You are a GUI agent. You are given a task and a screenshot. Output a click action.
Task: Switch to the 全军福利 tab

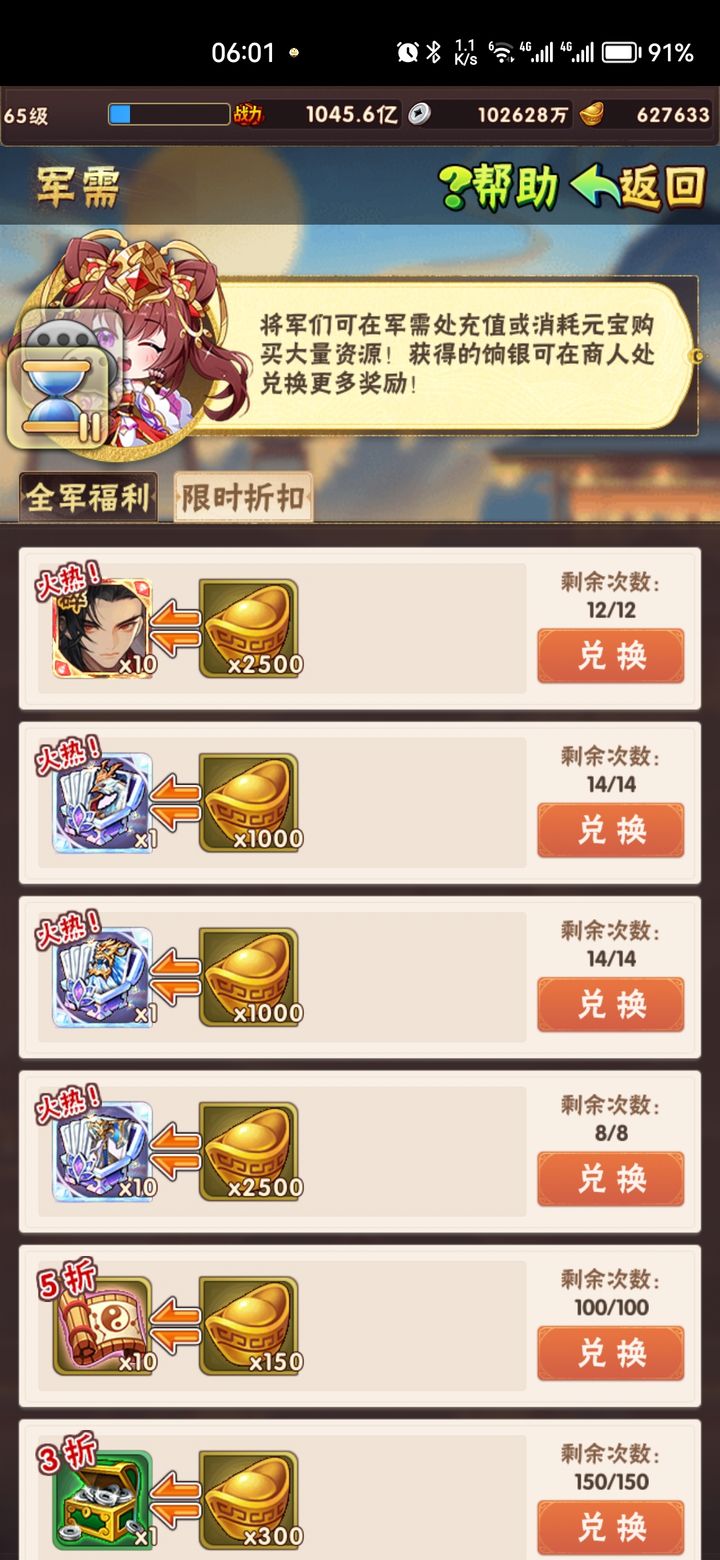point(89,497)
